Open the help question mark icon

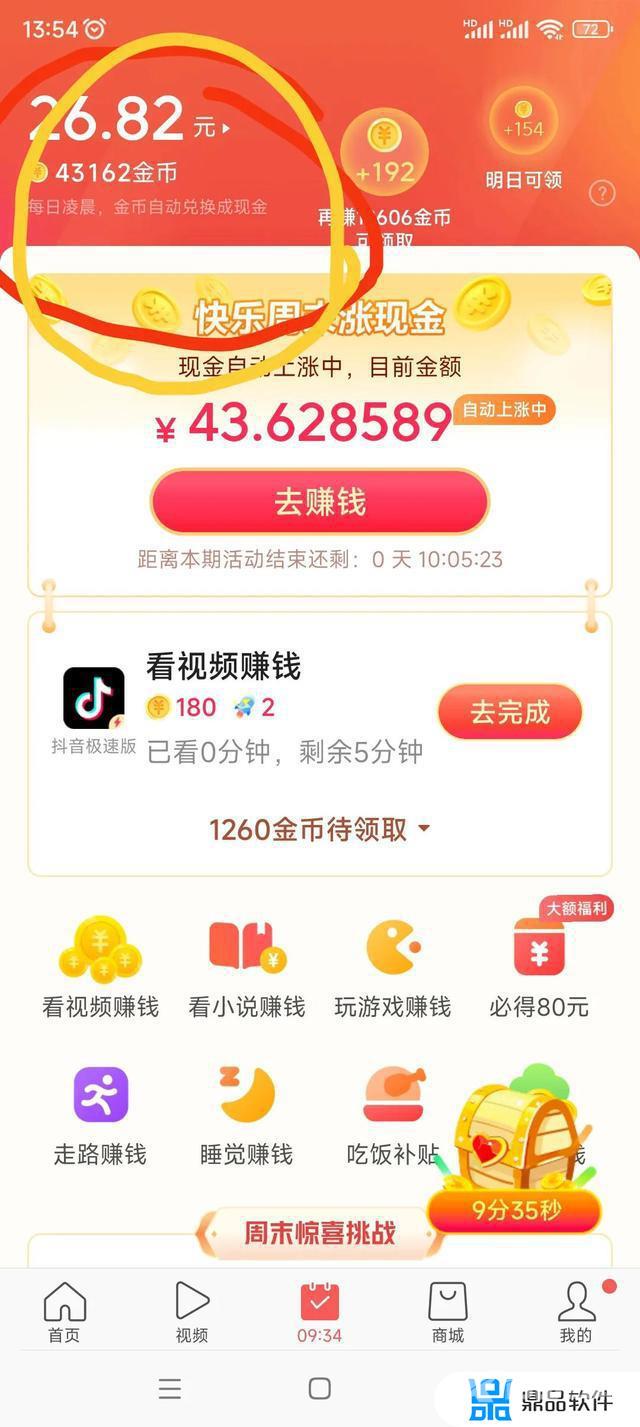pos(601,193)
